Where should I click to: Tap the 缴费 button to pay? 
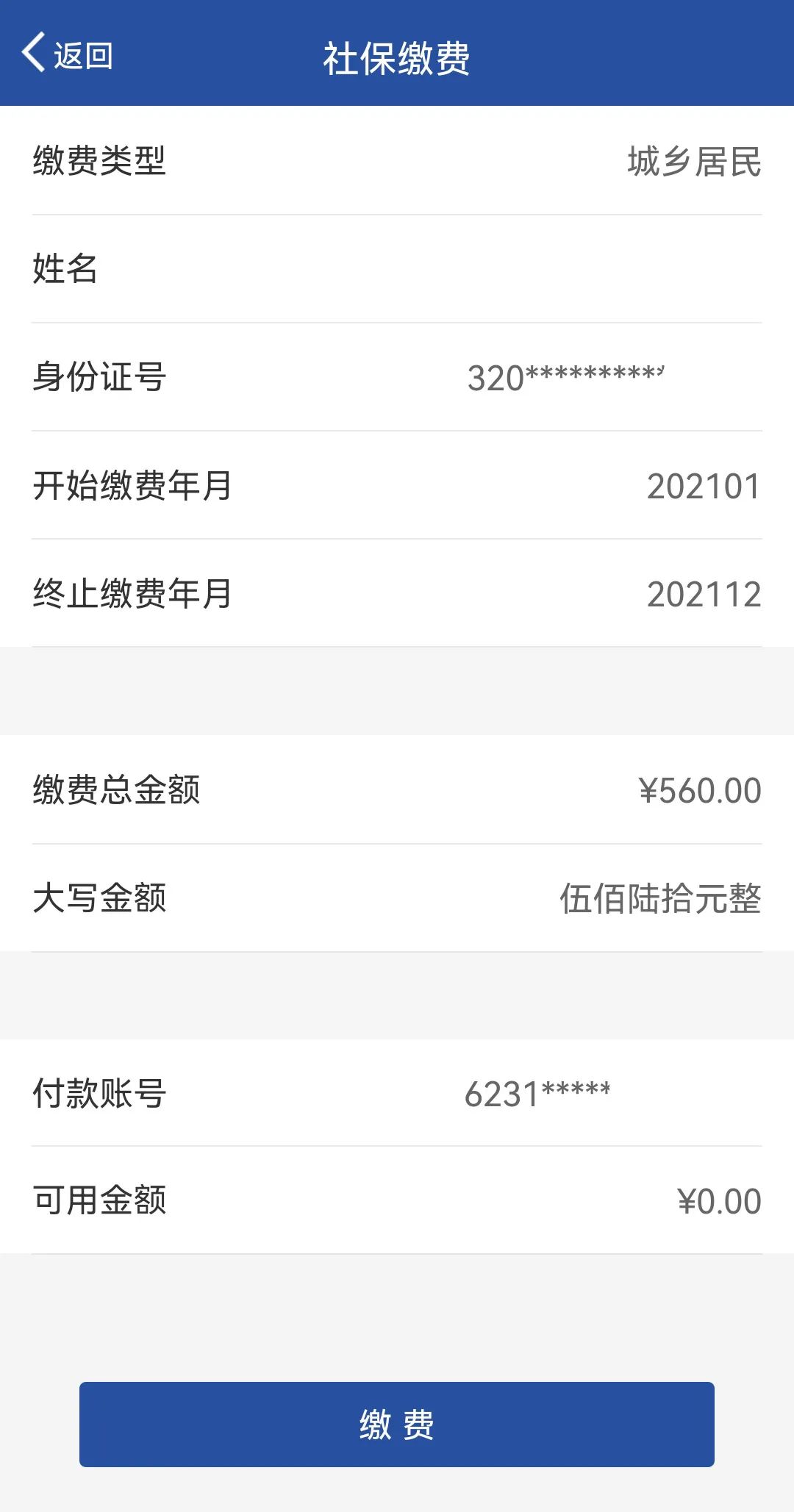(x=397, y=1425)
